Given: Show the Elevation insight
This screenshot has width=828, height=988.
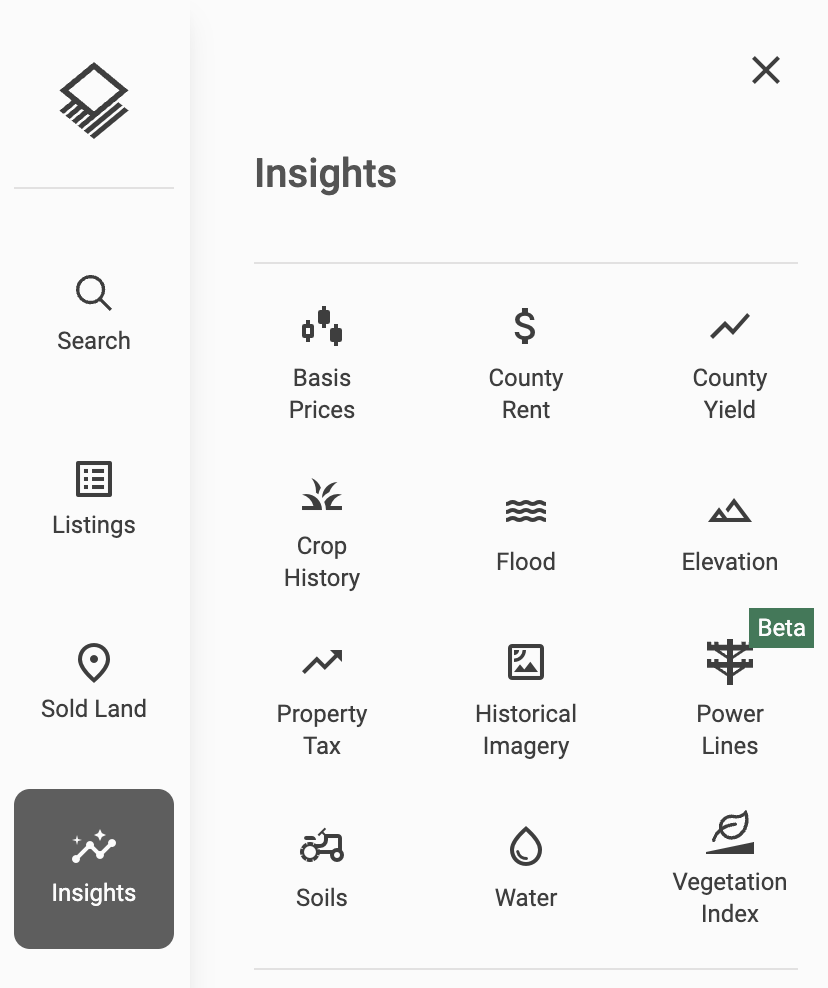Looking at the screenshot, I should (730, 530).
